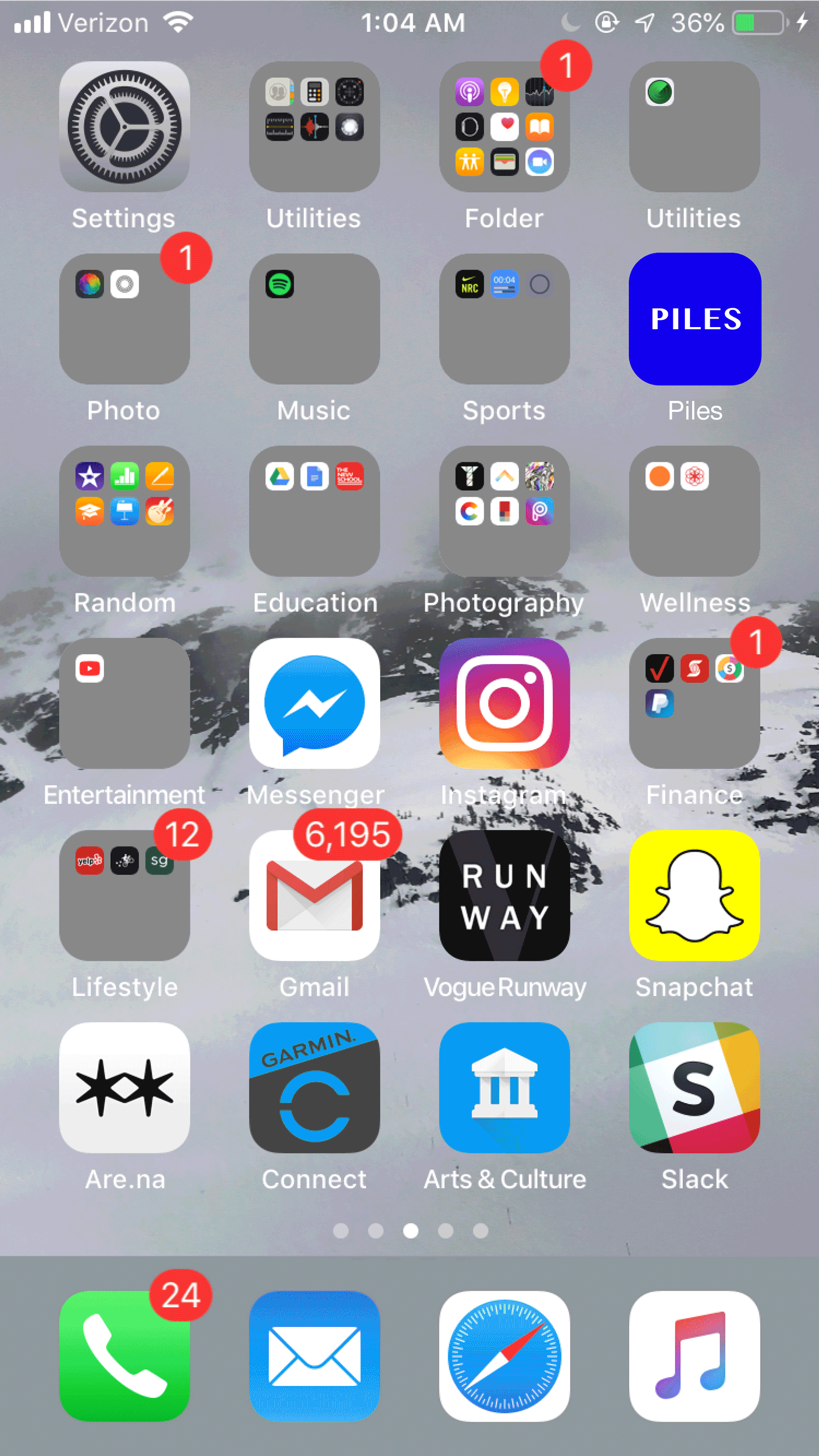The height and width of the screenshot is (1456, 819).
Task: Open the Finance folder
Action: pos(695,703)
